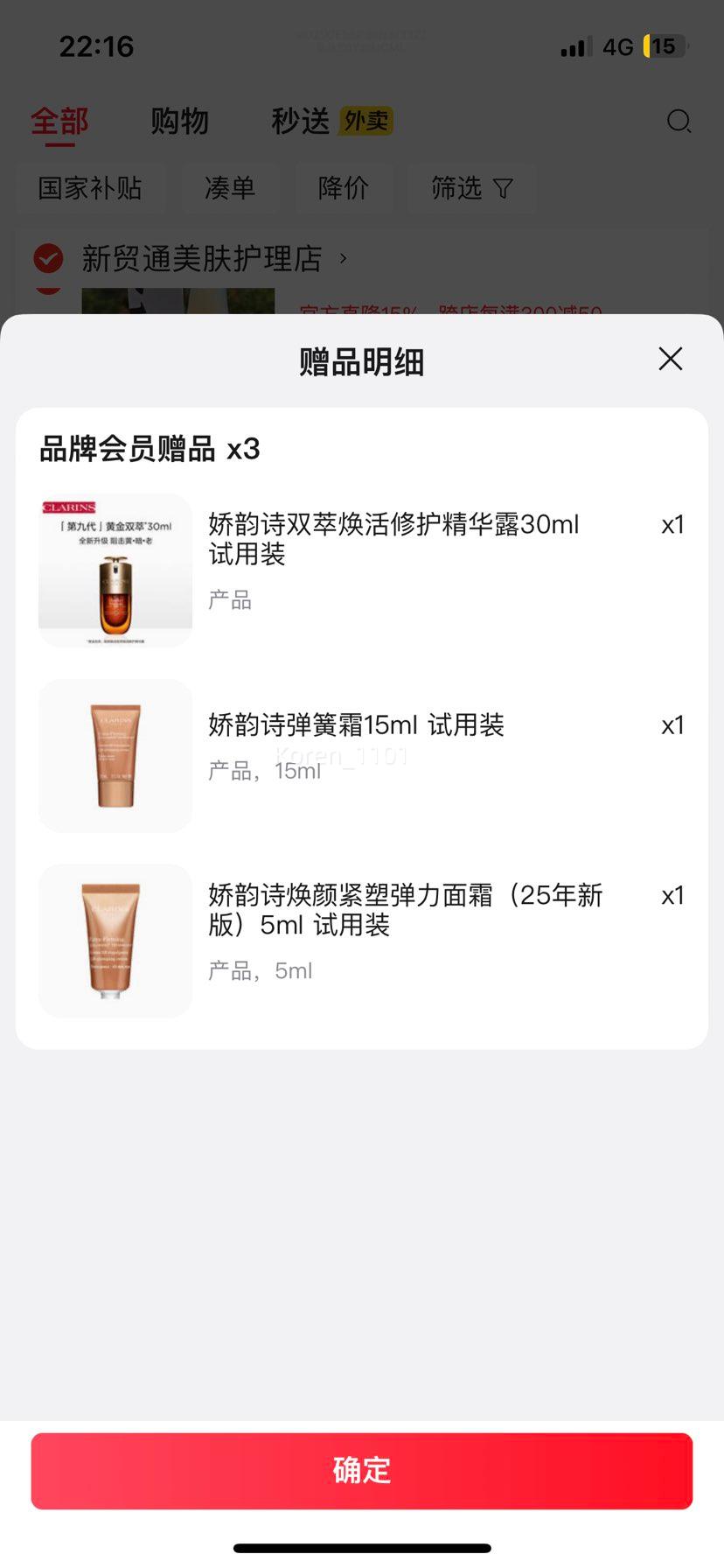Close the 赠品明细 gift details sheet
This screenshot has height=1568, width=724.
(670, 359)
